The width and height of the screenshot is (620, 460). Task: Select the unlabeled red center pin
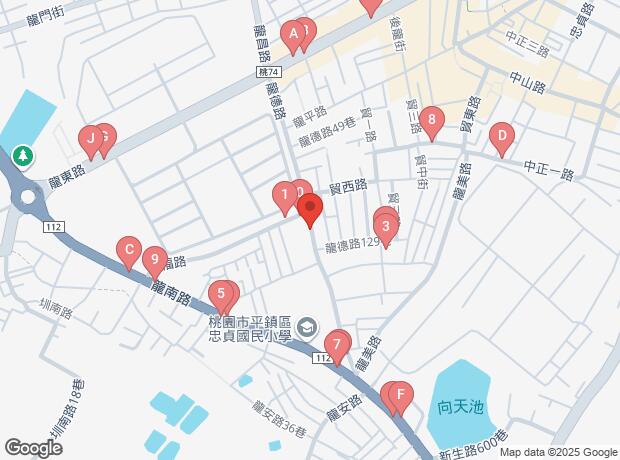click(310, 210)
